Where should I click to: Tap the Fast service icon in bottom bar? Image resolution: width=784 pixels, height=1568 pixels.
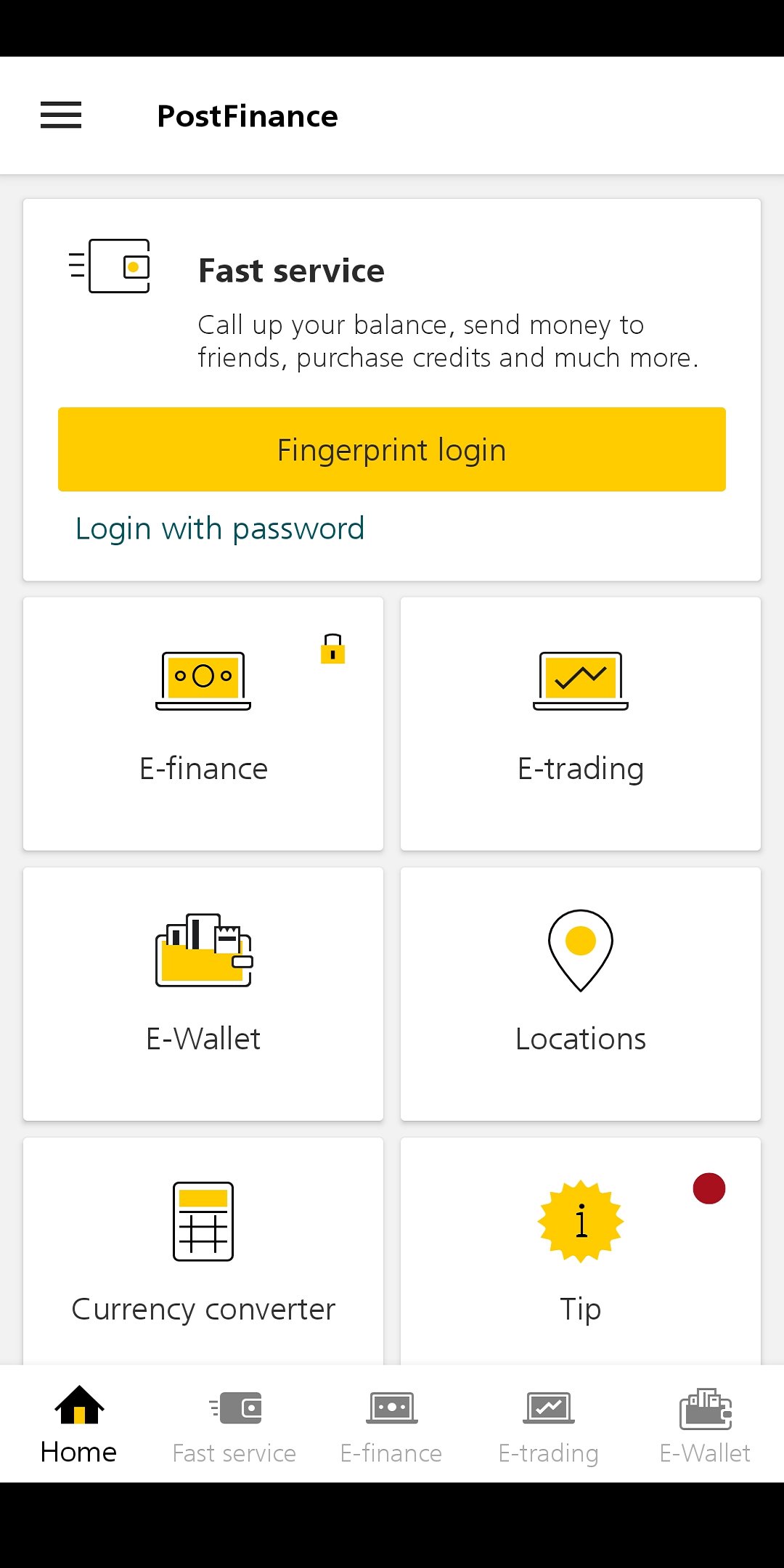pyautogui.click(x=234, y=1408)
